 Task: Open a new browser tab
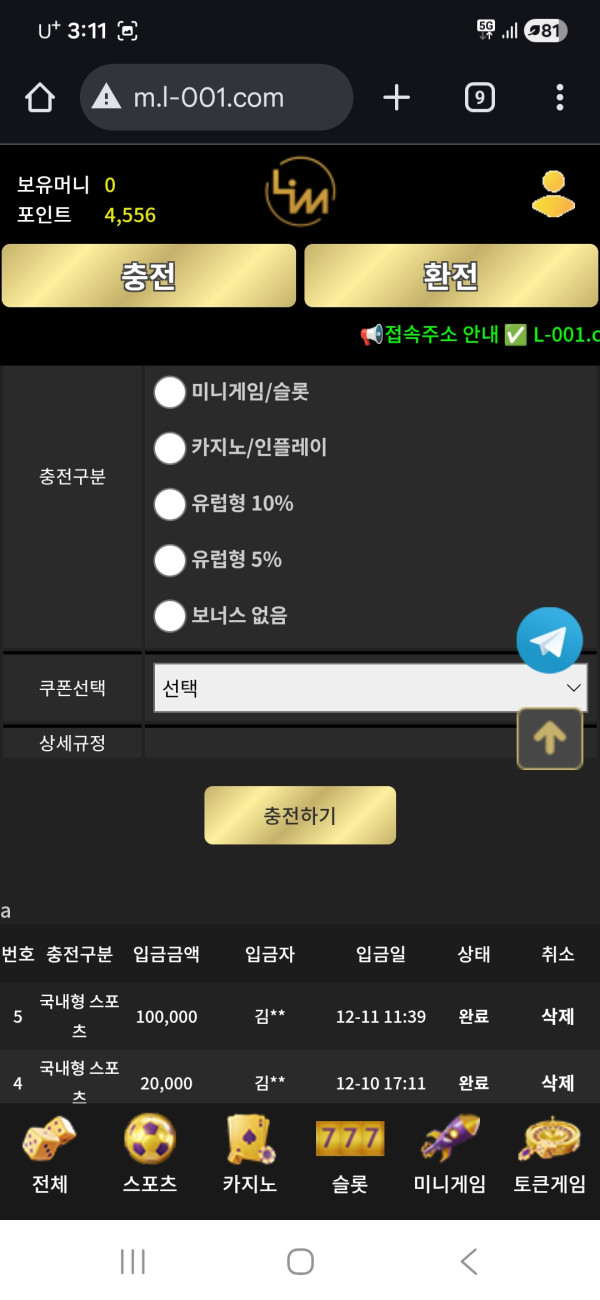(x=397, y=97)
